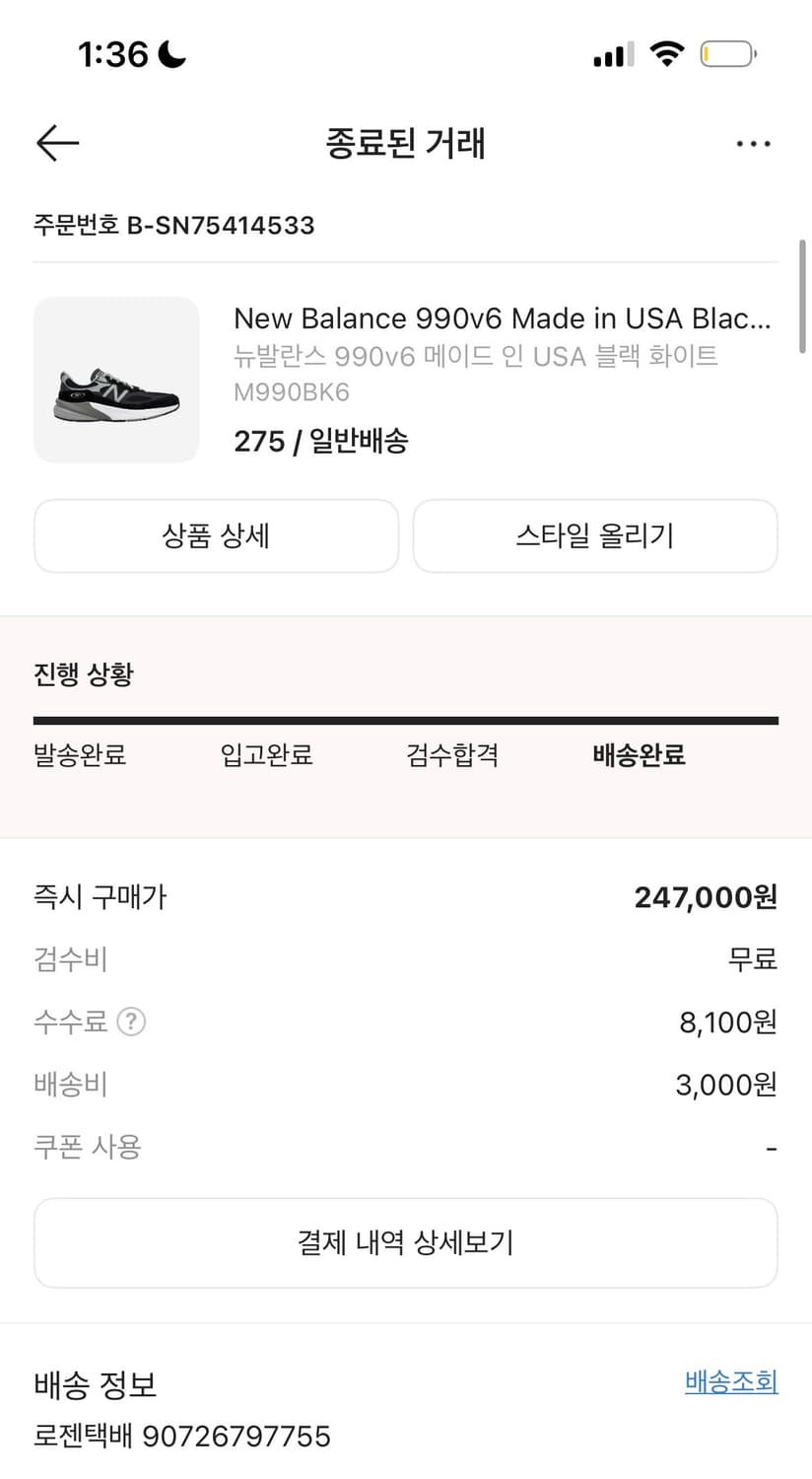Select the 발송완료 progress step
Image resolution: width=812 pixels, height=1479 pixels.
(79, 754)
